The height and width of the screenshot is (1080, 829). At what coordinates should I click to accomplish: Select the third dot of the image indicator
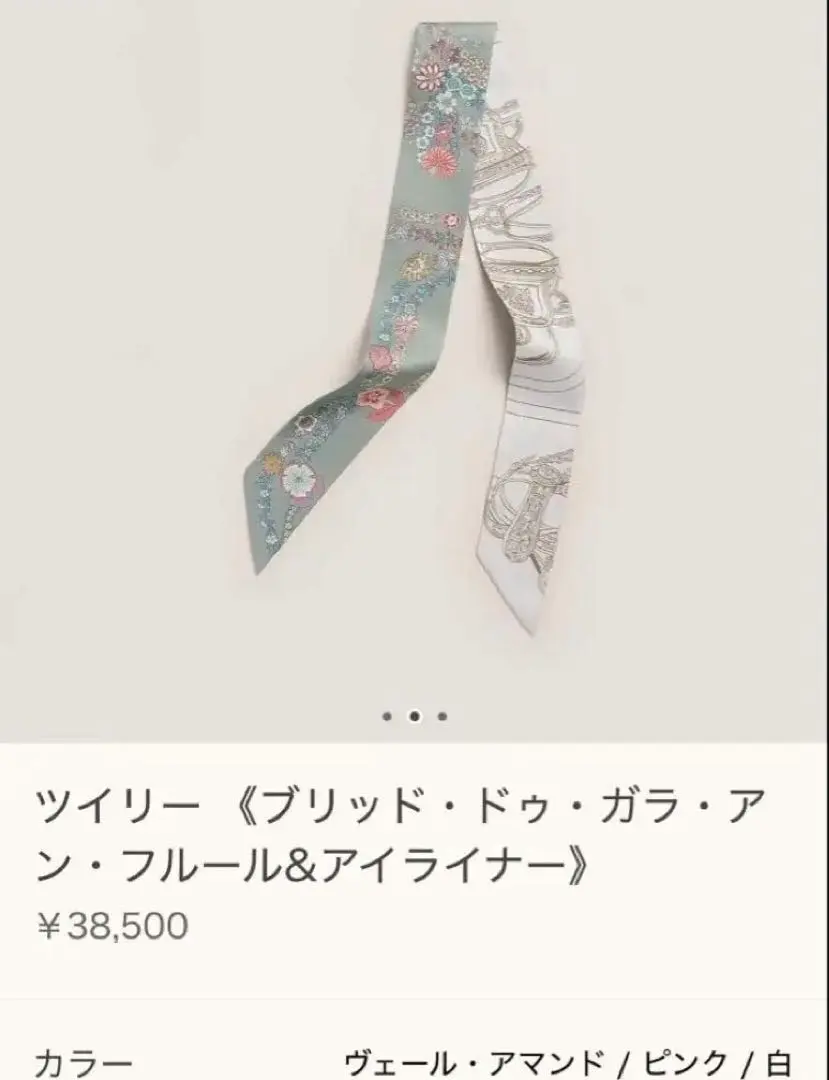click(442, 716)
